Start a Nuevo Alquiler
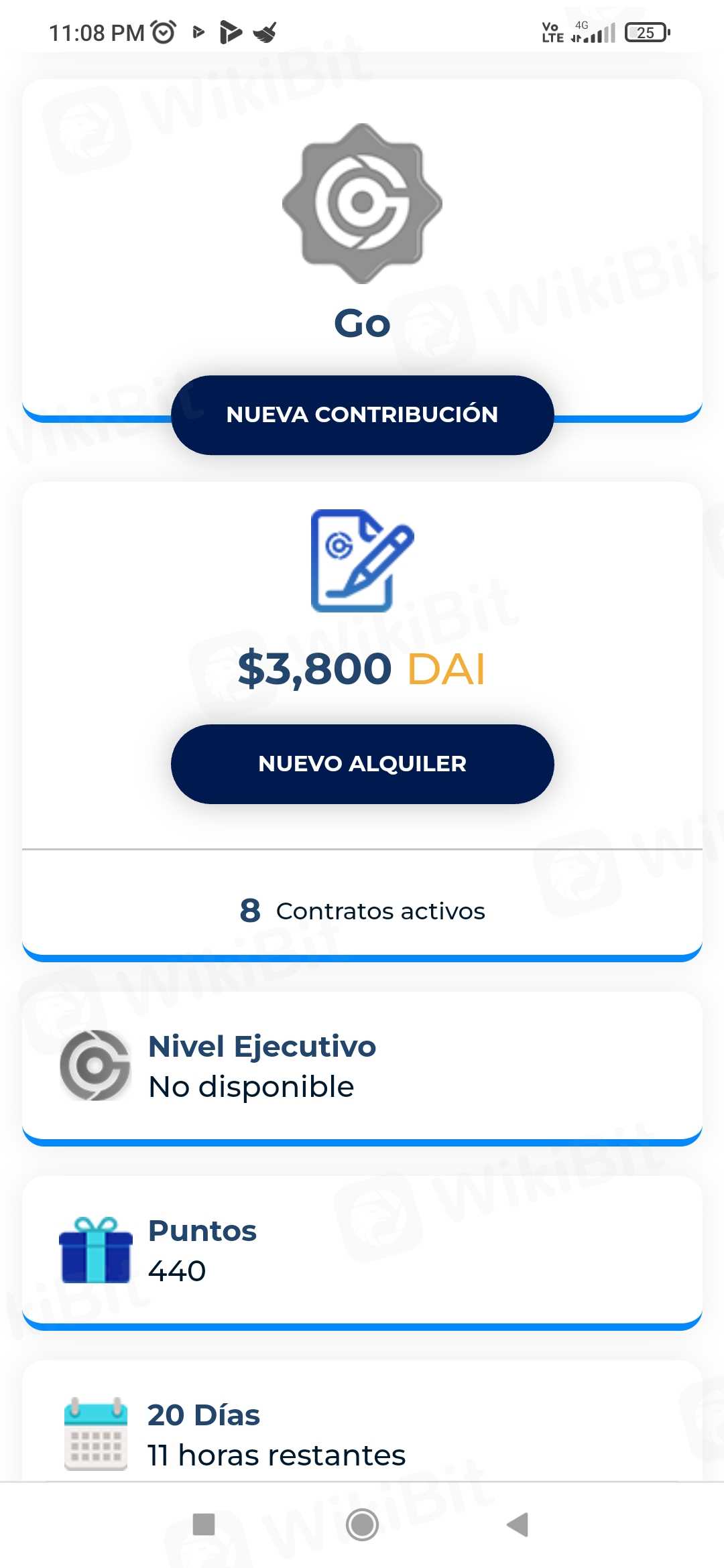Screen dimensions: 724x1568 [x=362, y=764]
